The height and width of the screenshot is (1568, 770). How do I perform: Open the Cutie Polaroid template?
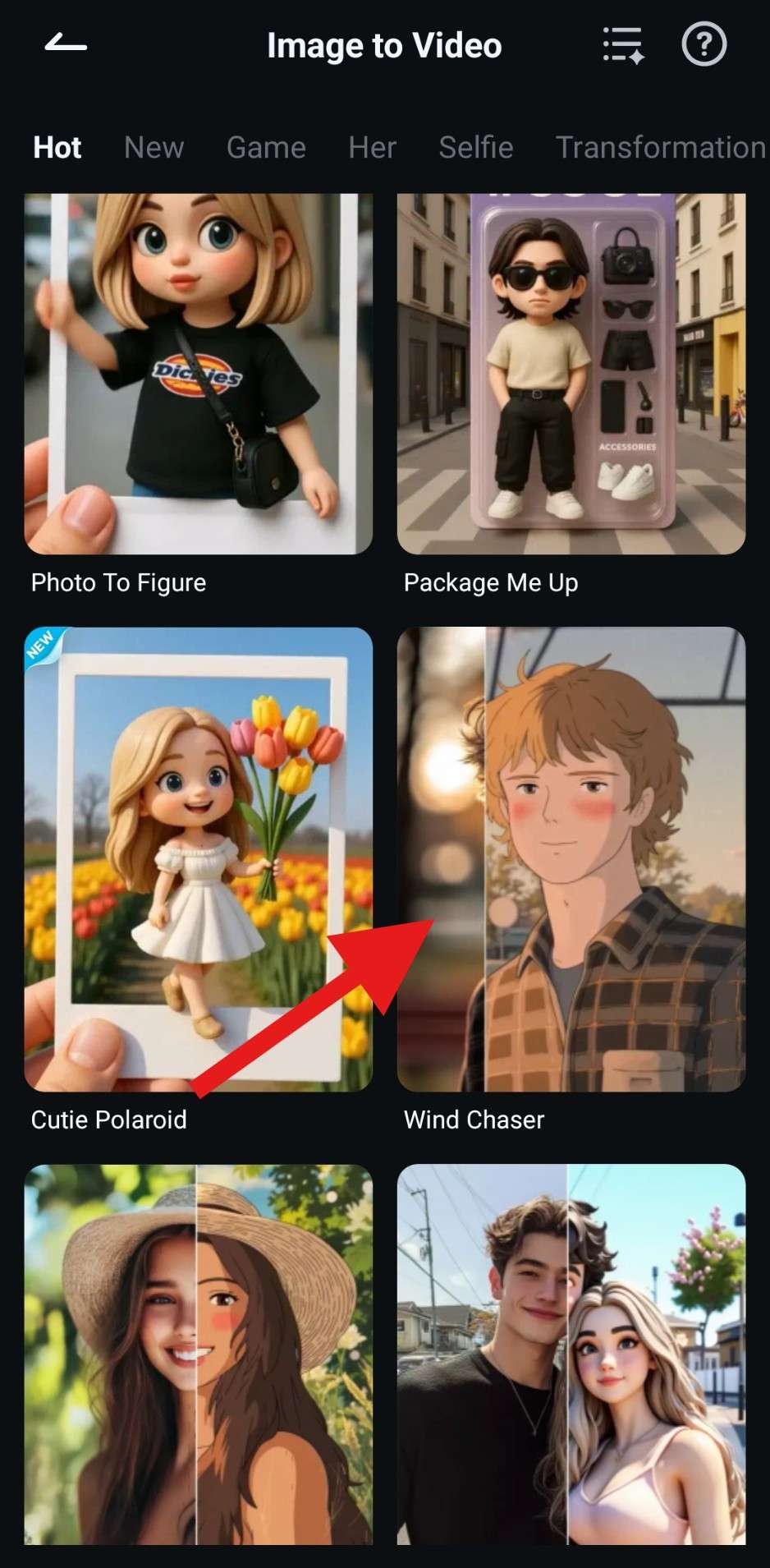coord(199,858)
